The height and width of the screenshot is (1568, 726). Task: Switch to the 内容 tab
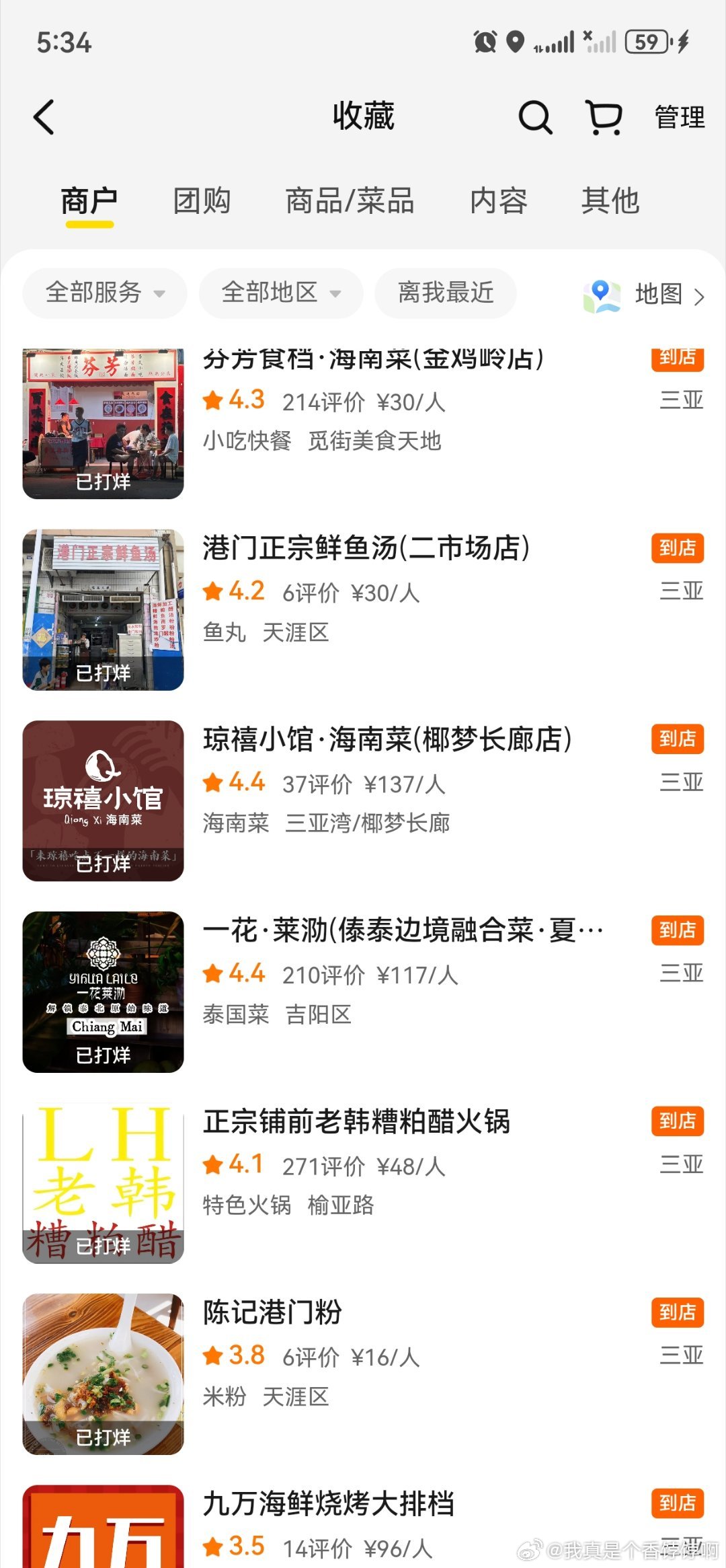point(499,200)
